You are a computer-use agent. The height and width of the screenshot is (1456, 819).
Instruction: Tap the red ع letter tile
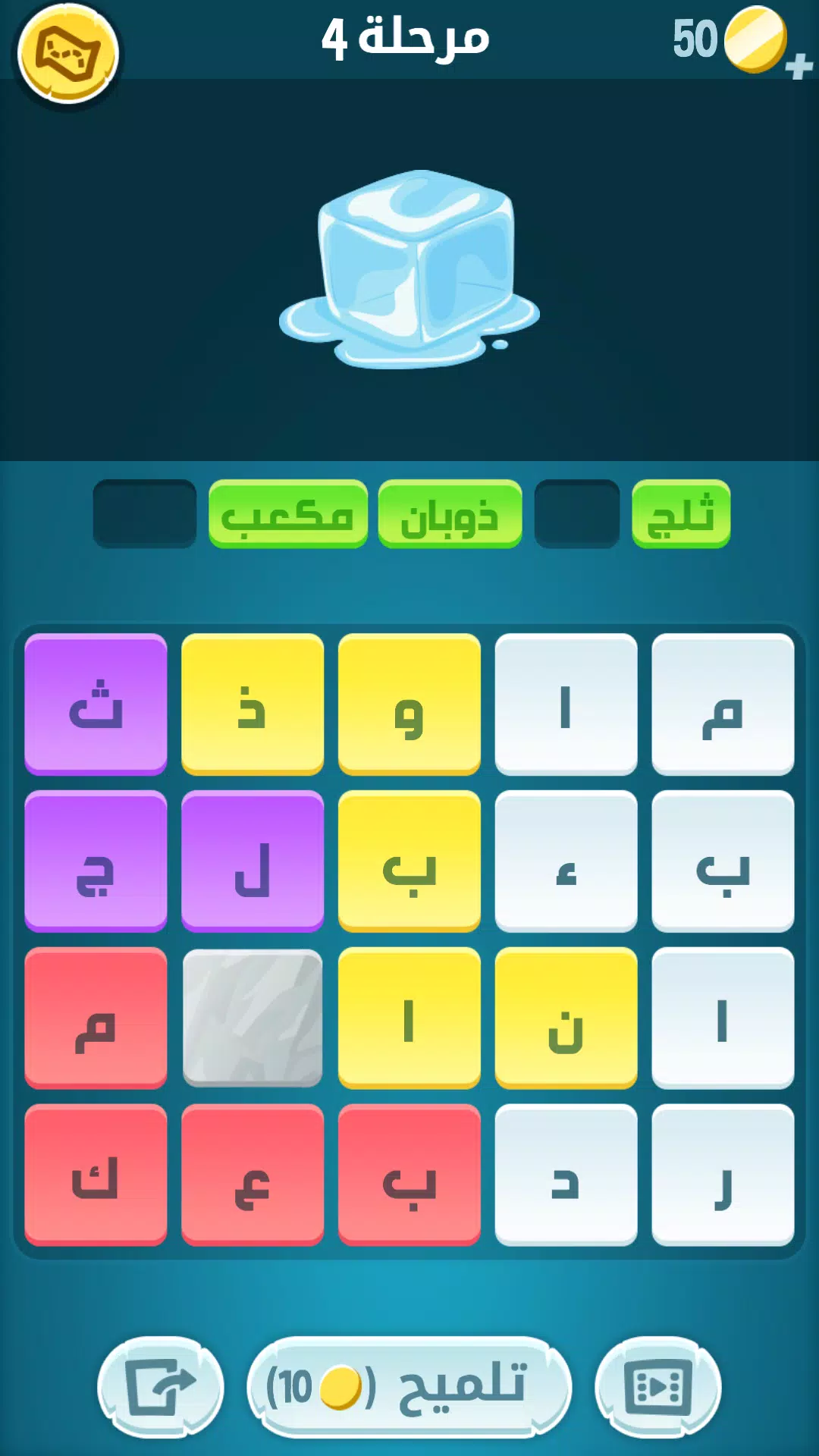[x=253, y=1174]
